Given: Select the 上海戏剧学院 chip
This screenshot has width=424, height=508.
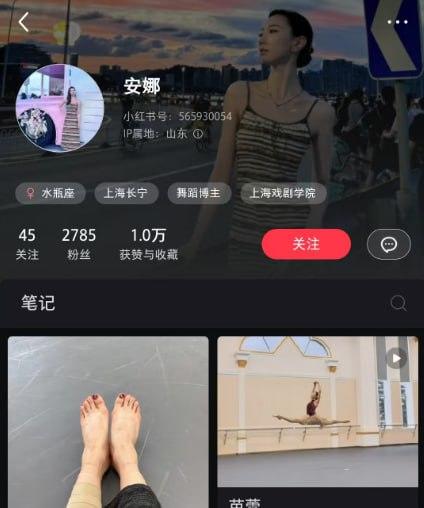Looking at the screenshot, I should click(283, 193).
